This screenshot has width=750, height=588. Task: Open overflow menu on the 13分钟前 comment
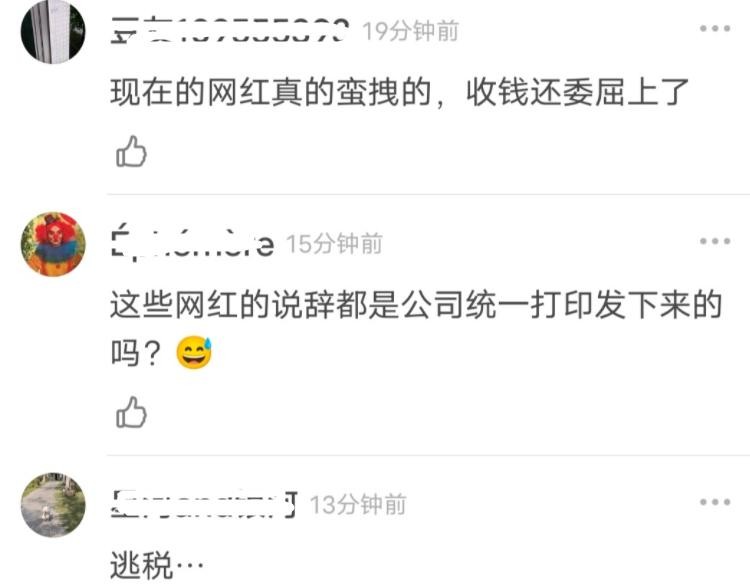714,503
